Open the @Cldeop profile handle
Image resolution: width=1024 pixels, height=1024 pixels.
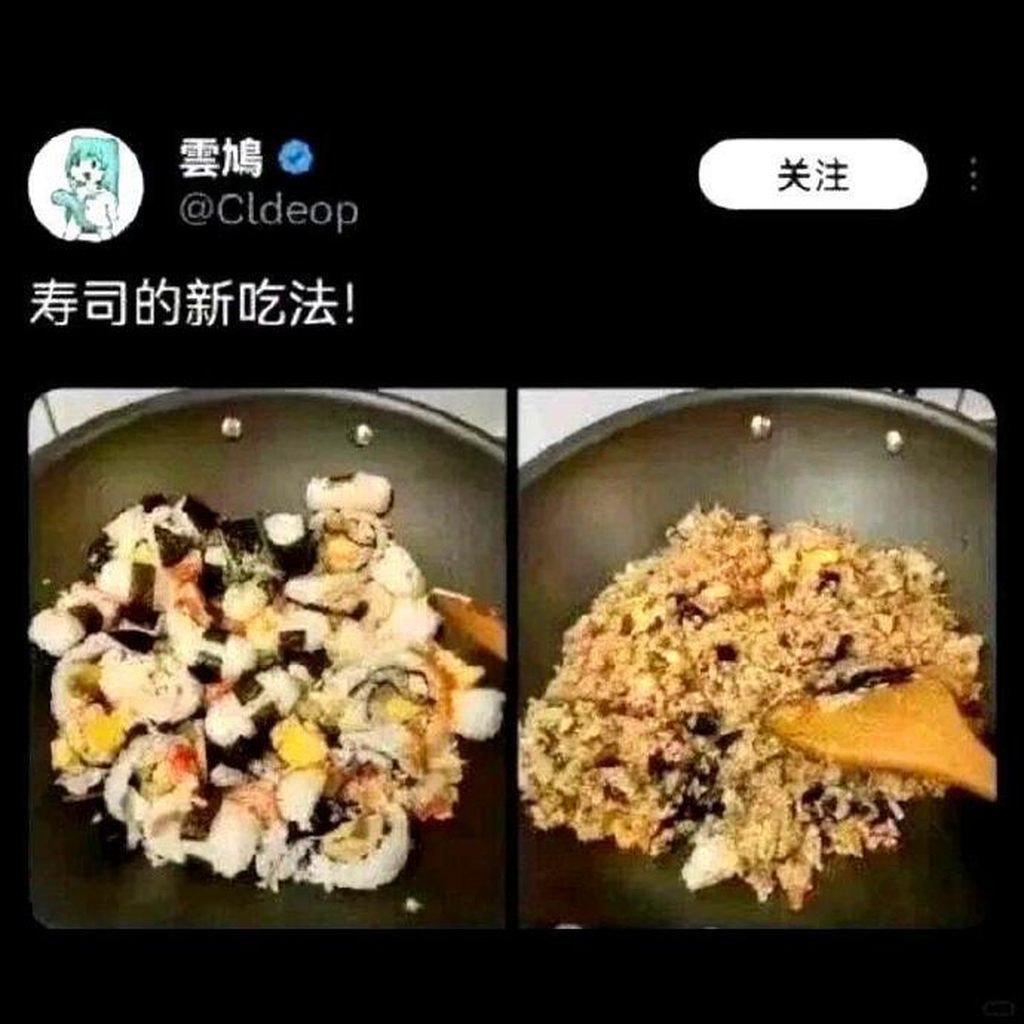[267, 211]
